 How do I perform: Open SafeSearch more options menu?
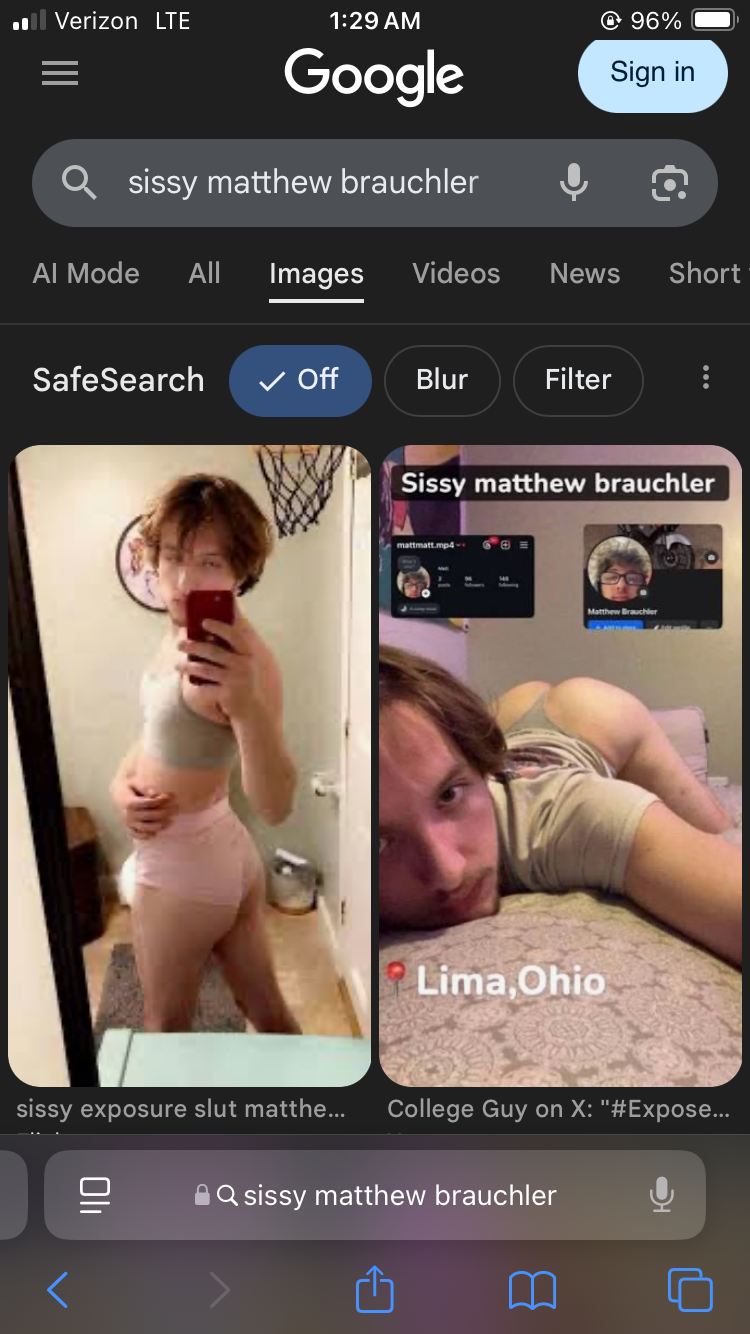[706, 378]
